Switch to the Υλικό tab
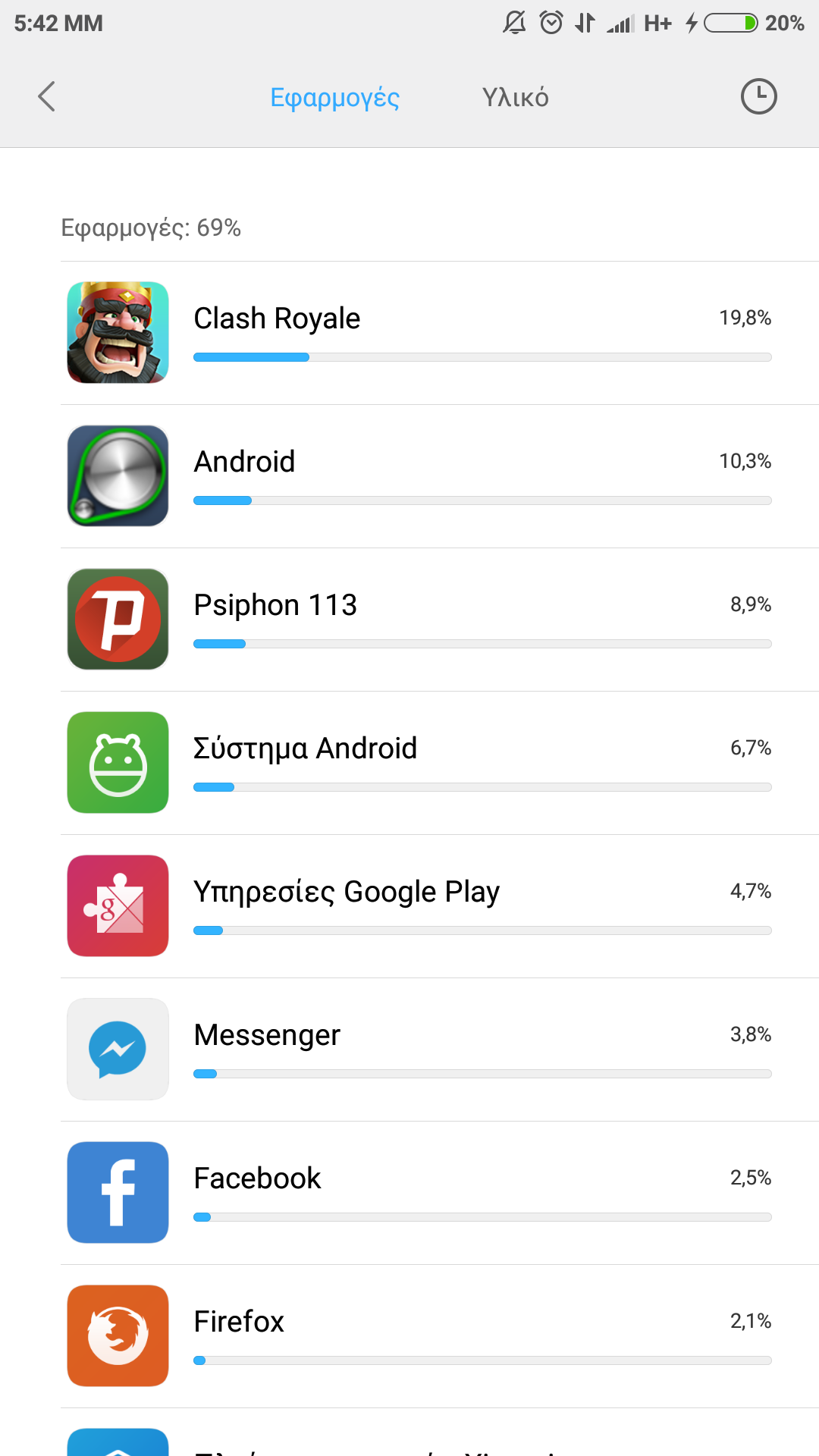The image size is (819, 1456). (515, 98)
